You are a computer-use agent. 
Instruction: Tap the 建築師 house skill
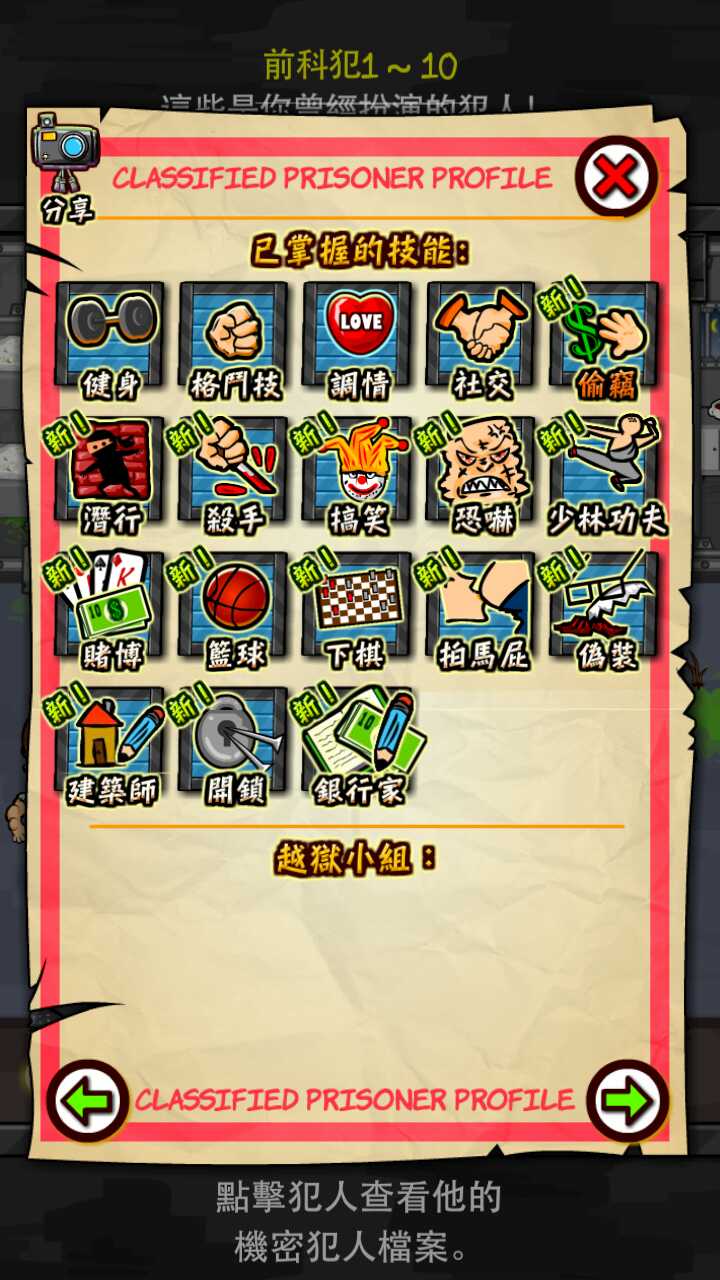point(110,742)
